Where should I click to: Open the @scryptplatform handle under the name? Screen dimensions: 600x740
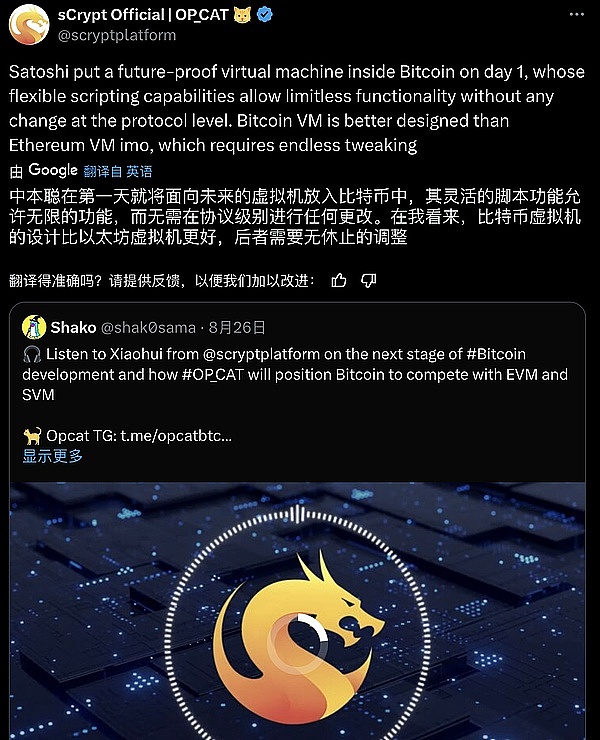[118, 35]
